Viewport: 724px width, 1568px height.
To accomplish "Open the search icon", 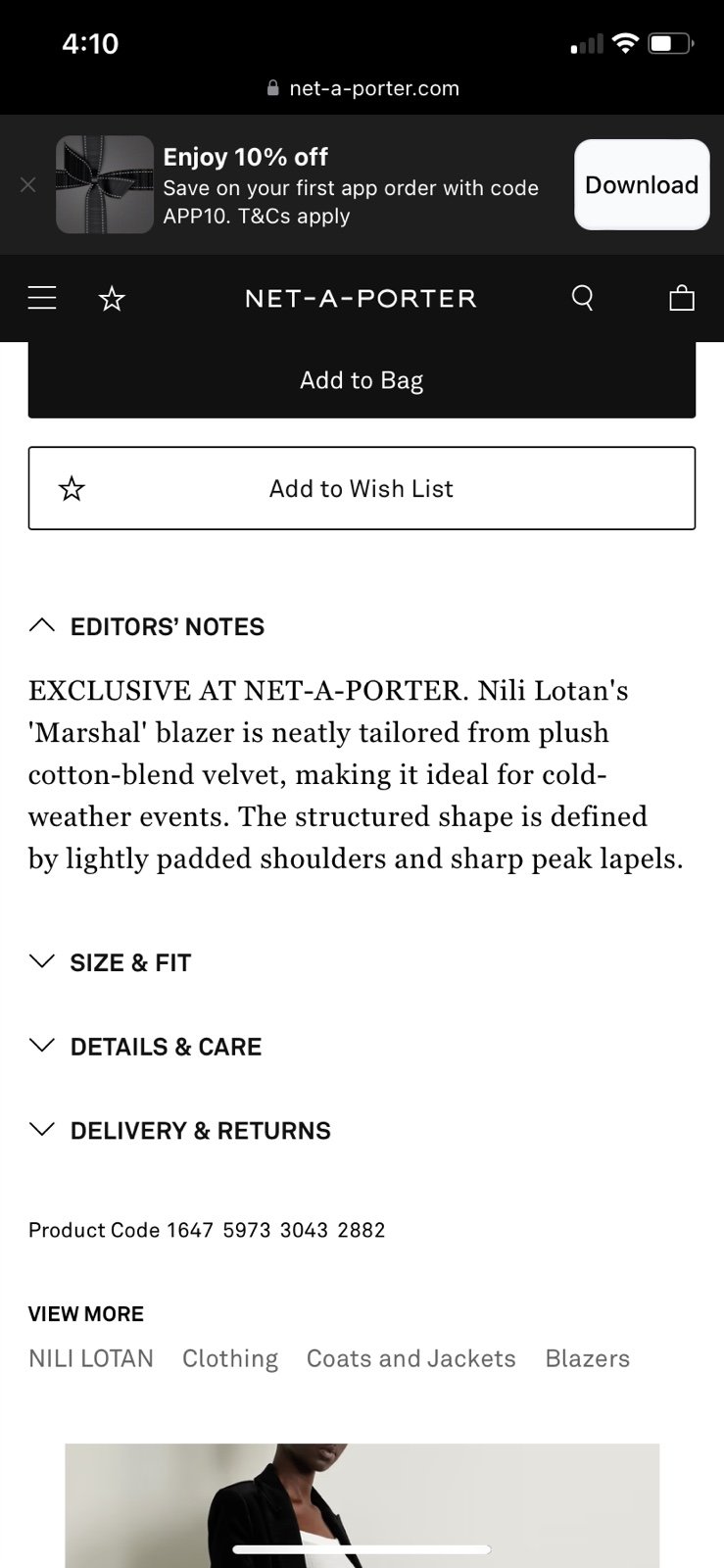I will (x=583, y=298).
